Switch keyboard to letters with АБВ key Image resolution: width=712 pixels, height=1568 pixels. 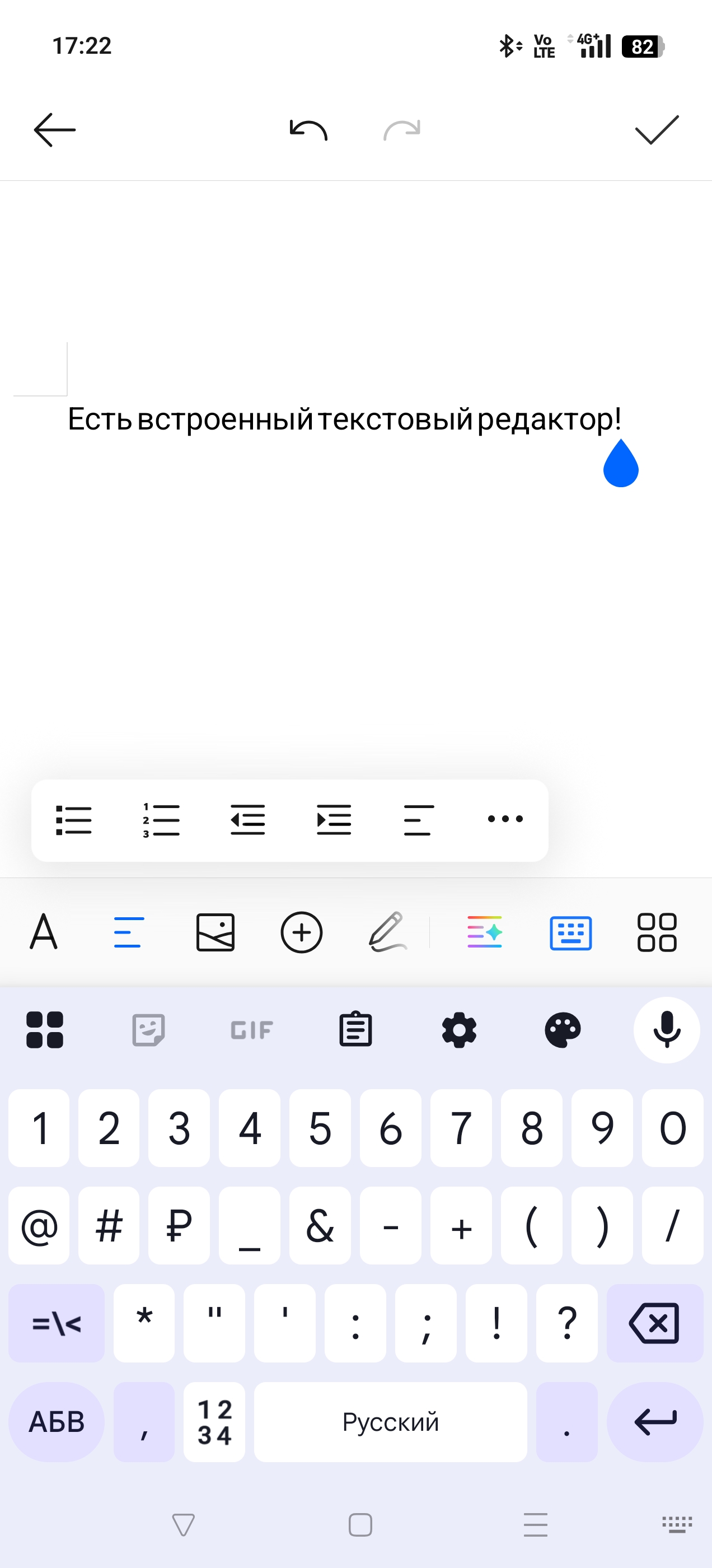point(57,1422)
